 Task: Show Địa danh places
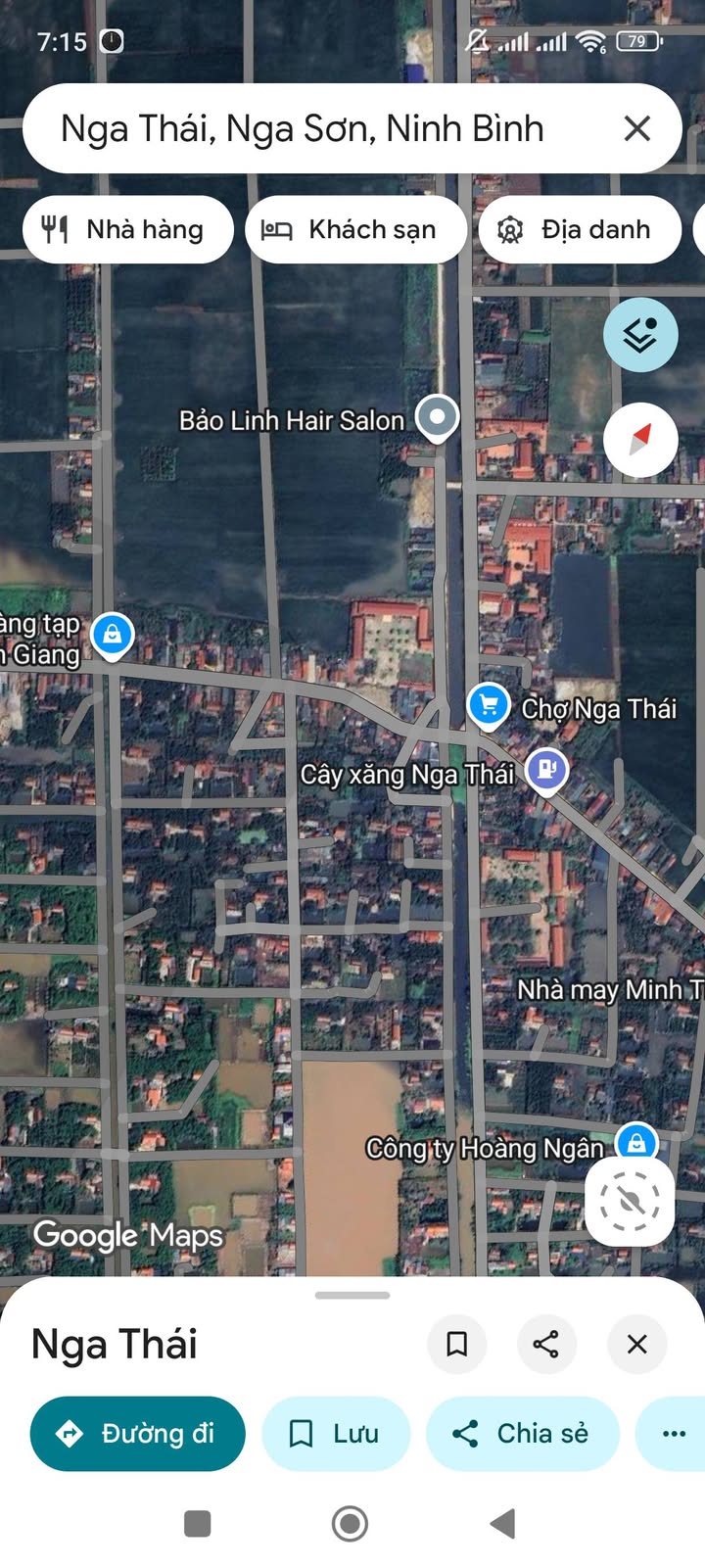pyautogui.click(x=579, y=230)
